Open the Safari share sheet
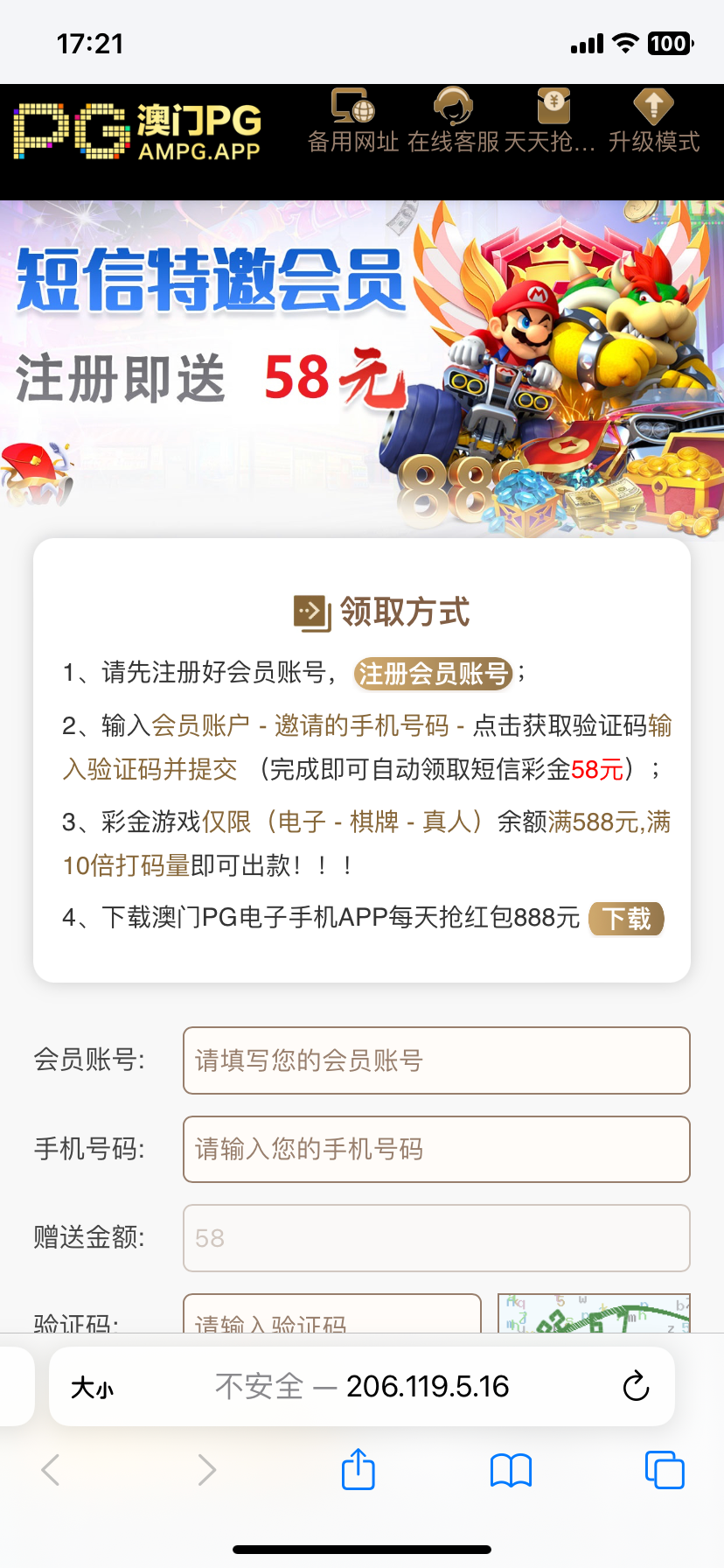The width and height of the screenshot is (724, 1568). 358,1470
